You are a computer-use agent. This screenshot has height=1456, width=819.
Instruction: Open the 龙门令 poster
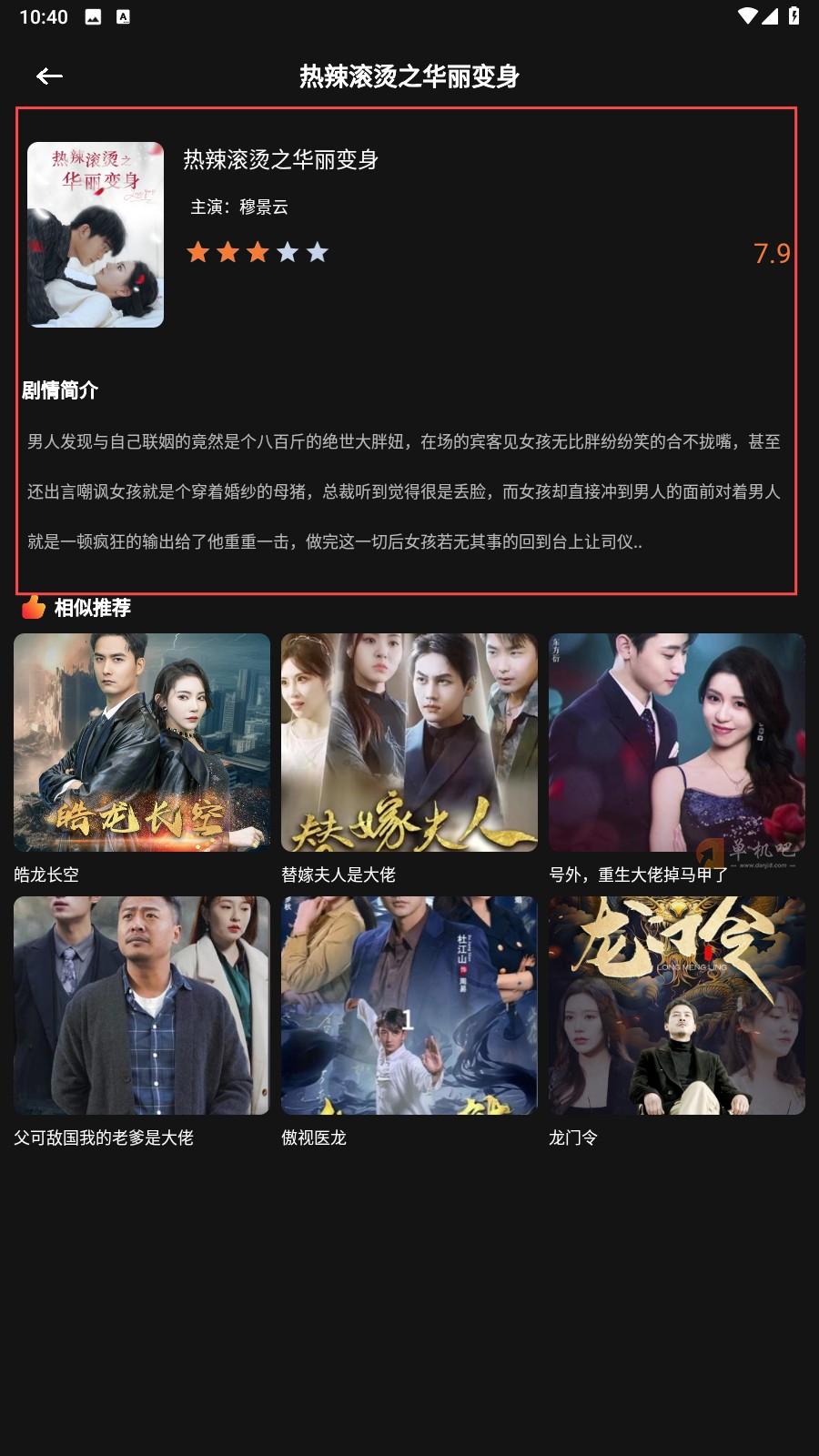[x=676, y=1007]
